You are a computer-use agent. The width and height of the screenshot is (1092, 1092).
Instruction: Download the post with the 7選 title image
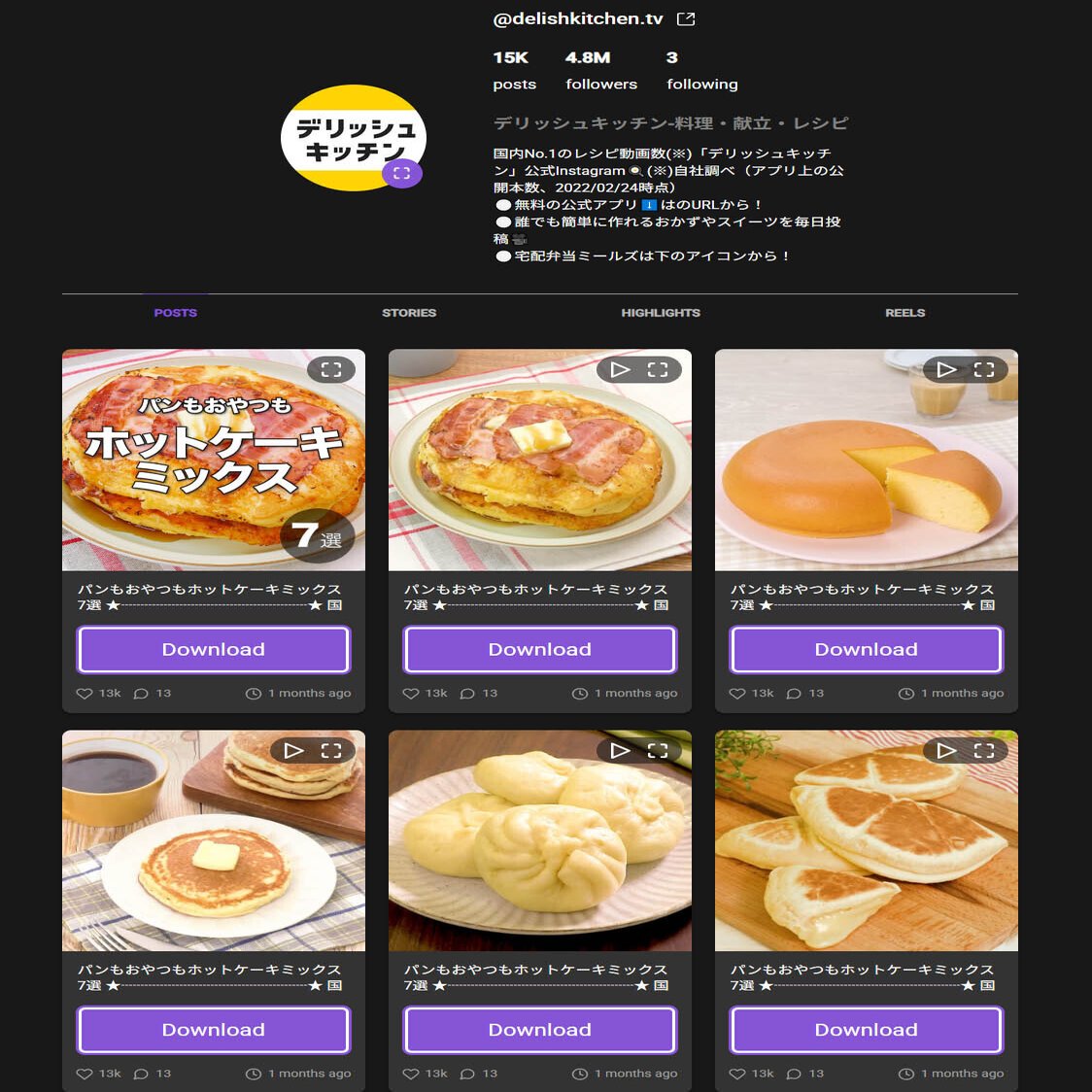pyautogui.click(x=213, y=650)
